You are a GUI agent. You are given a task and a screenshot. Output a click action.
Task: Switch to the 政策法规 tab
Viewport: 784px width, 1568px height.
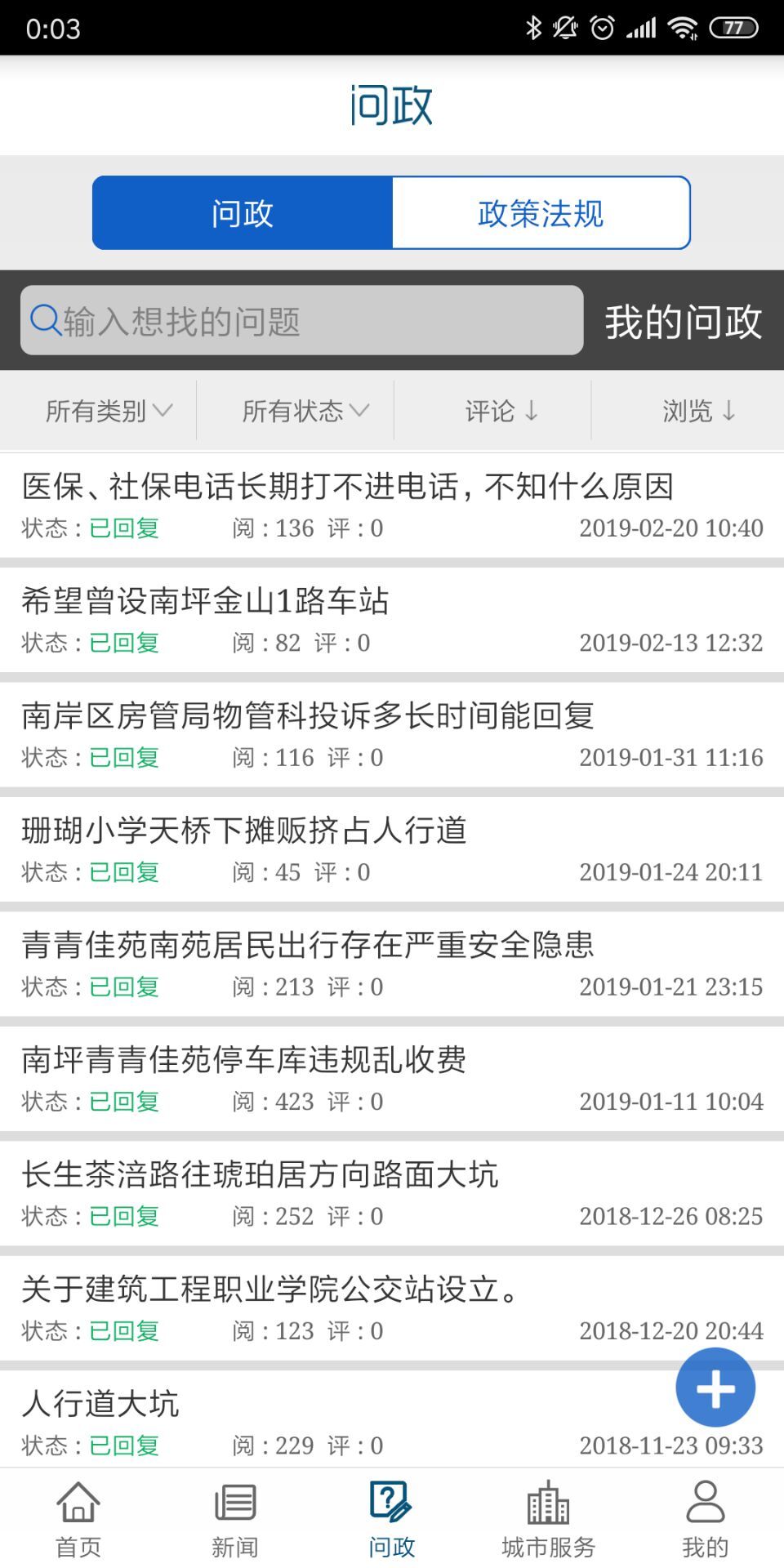coord(541,212)
